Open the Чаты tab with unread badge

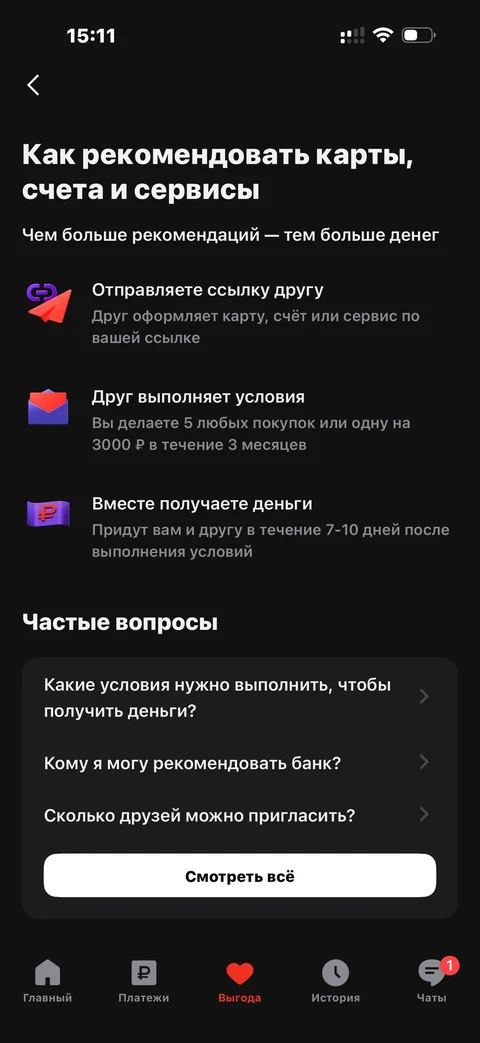click(x=432, y=981)
